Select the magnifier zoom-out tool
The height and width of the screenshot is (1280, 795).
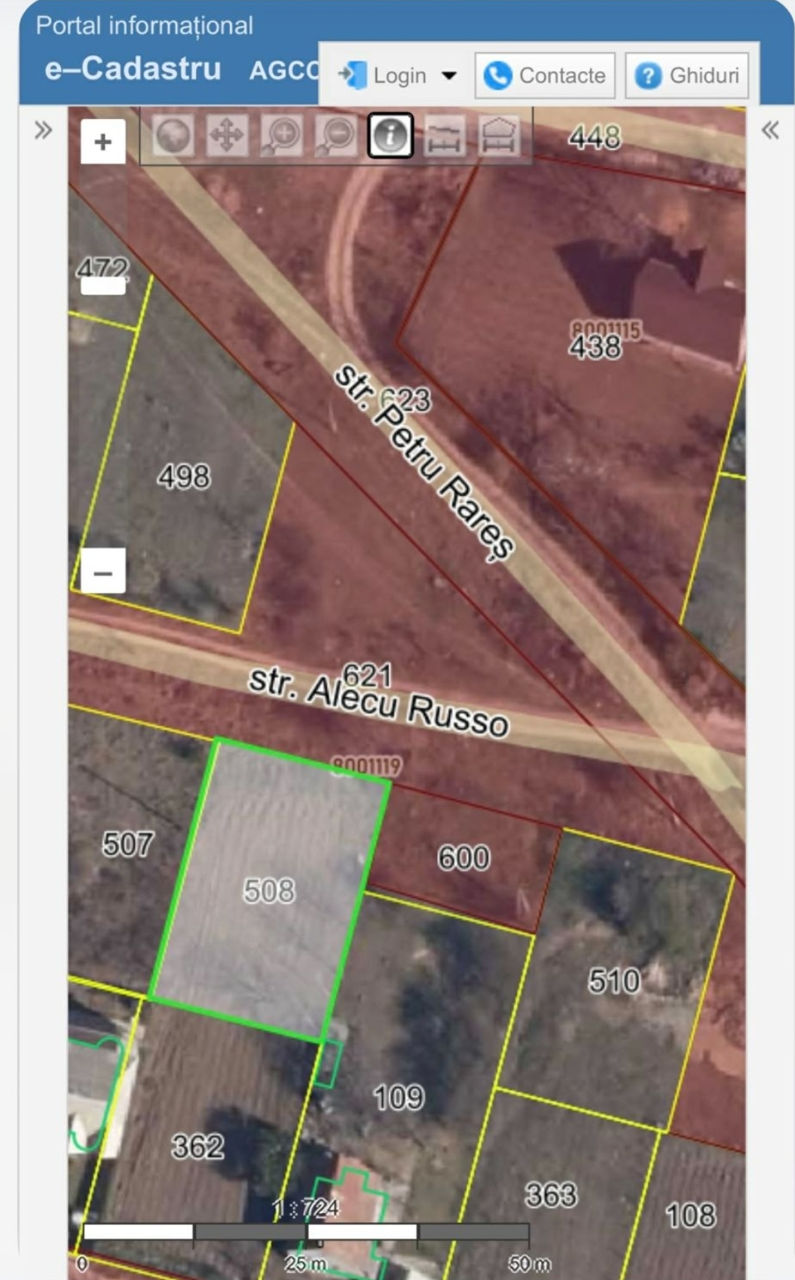pyautogui.click(x=335, y=136)
